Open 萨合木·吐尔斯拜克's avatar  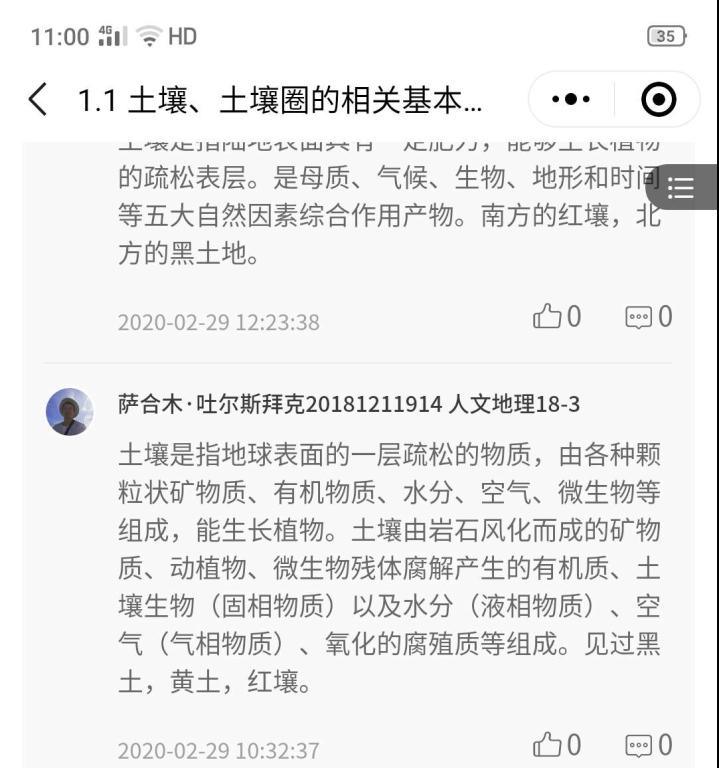[x=70, y=412]
